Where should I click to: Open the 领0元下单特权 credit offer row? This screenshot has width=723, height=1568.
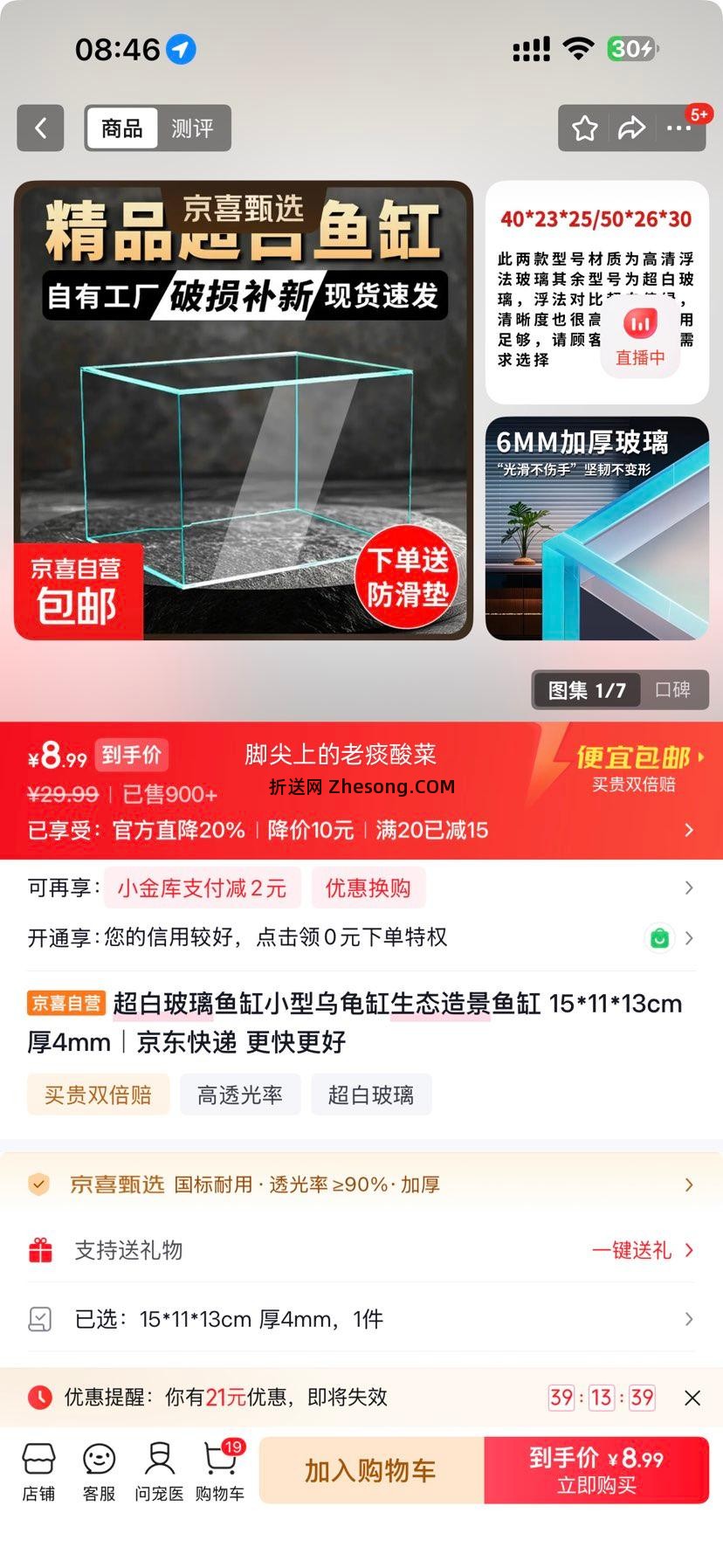pyautogui.click(x=360, y=937)
